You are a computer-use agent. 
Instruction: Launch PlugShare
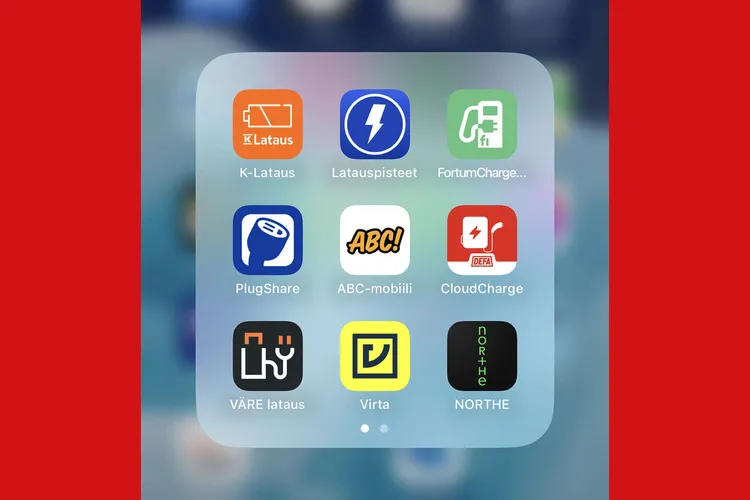[267, 240]
